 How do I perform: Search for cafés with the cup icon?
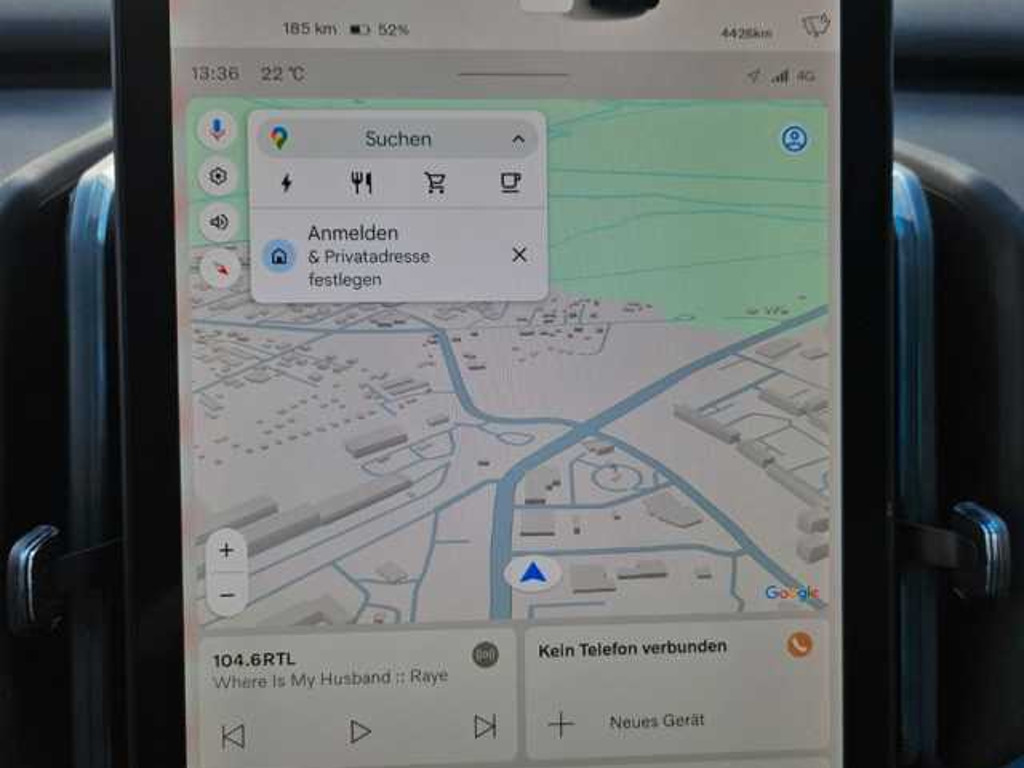pos(510,183)
